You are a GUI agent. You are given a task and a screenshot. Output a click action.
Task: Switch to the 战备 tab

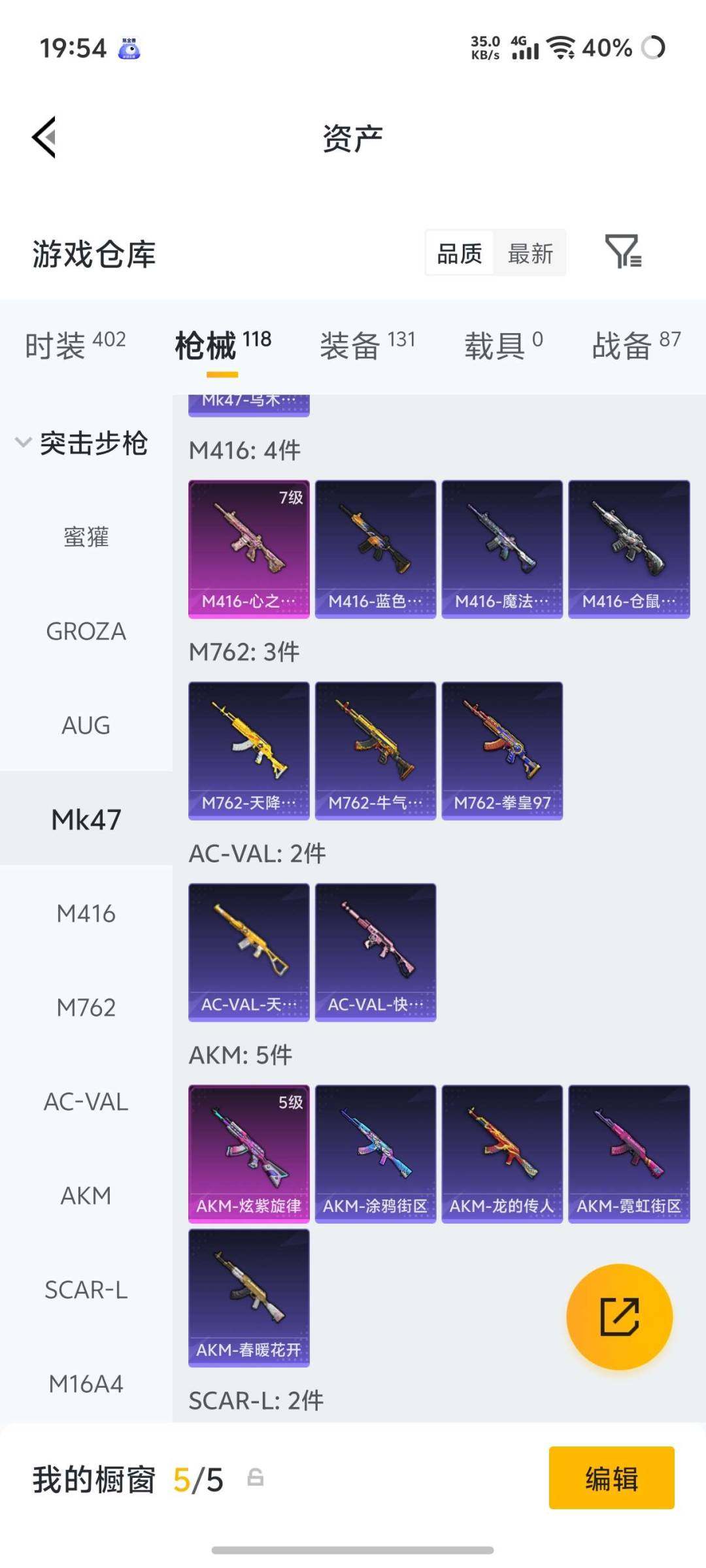[636, 344]
